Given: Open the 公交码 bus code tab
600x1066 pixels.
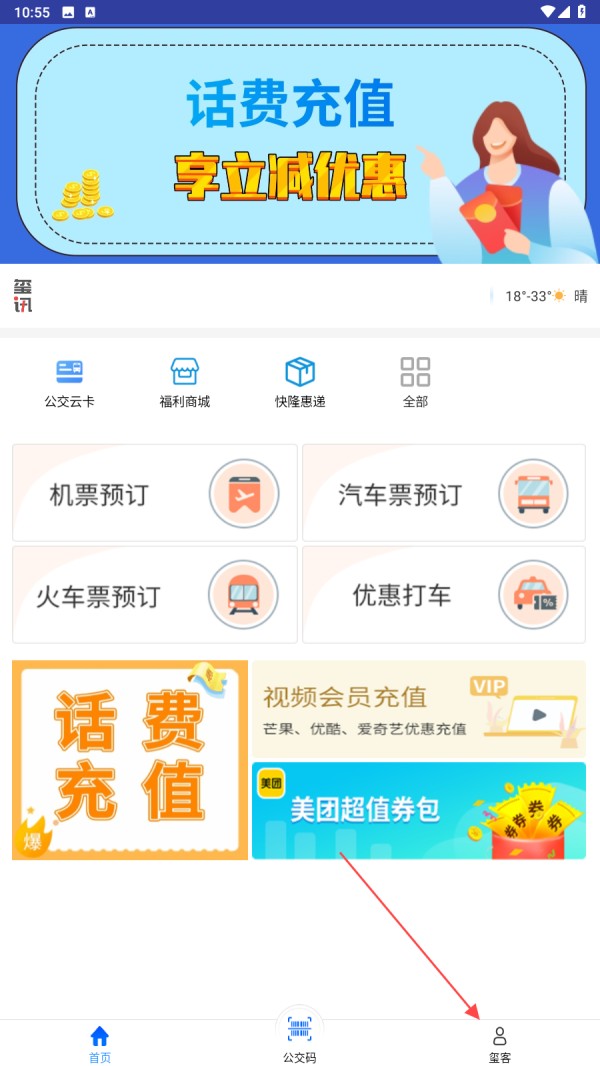Looking at the screenshot, I should click(300, 1038).
